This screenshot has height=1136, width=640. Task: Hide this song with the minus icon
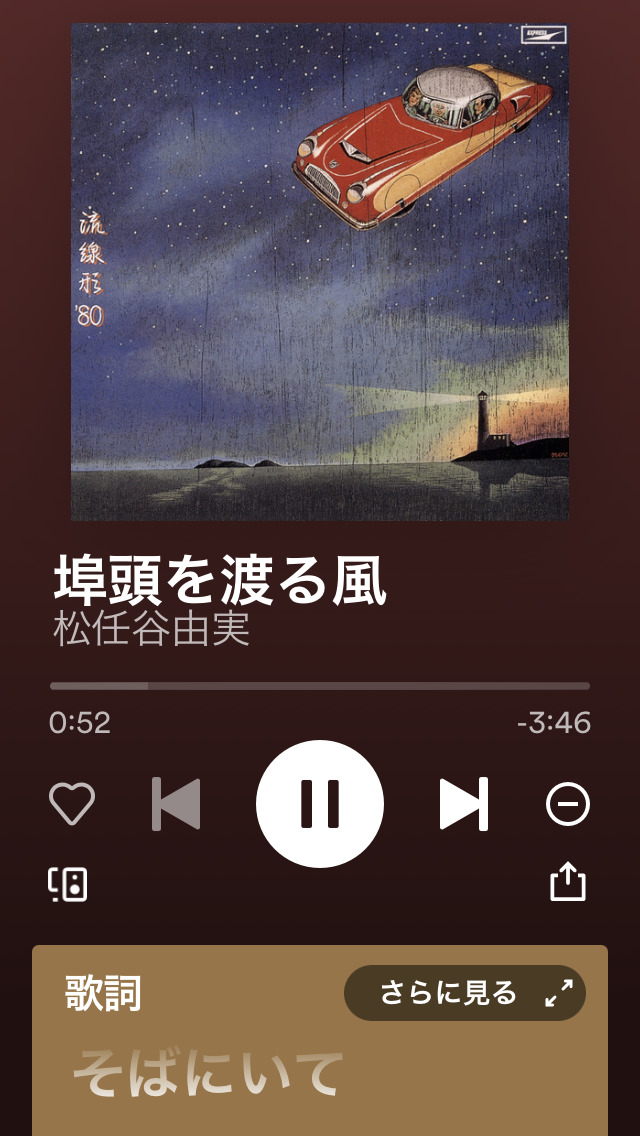coord(568,804)
